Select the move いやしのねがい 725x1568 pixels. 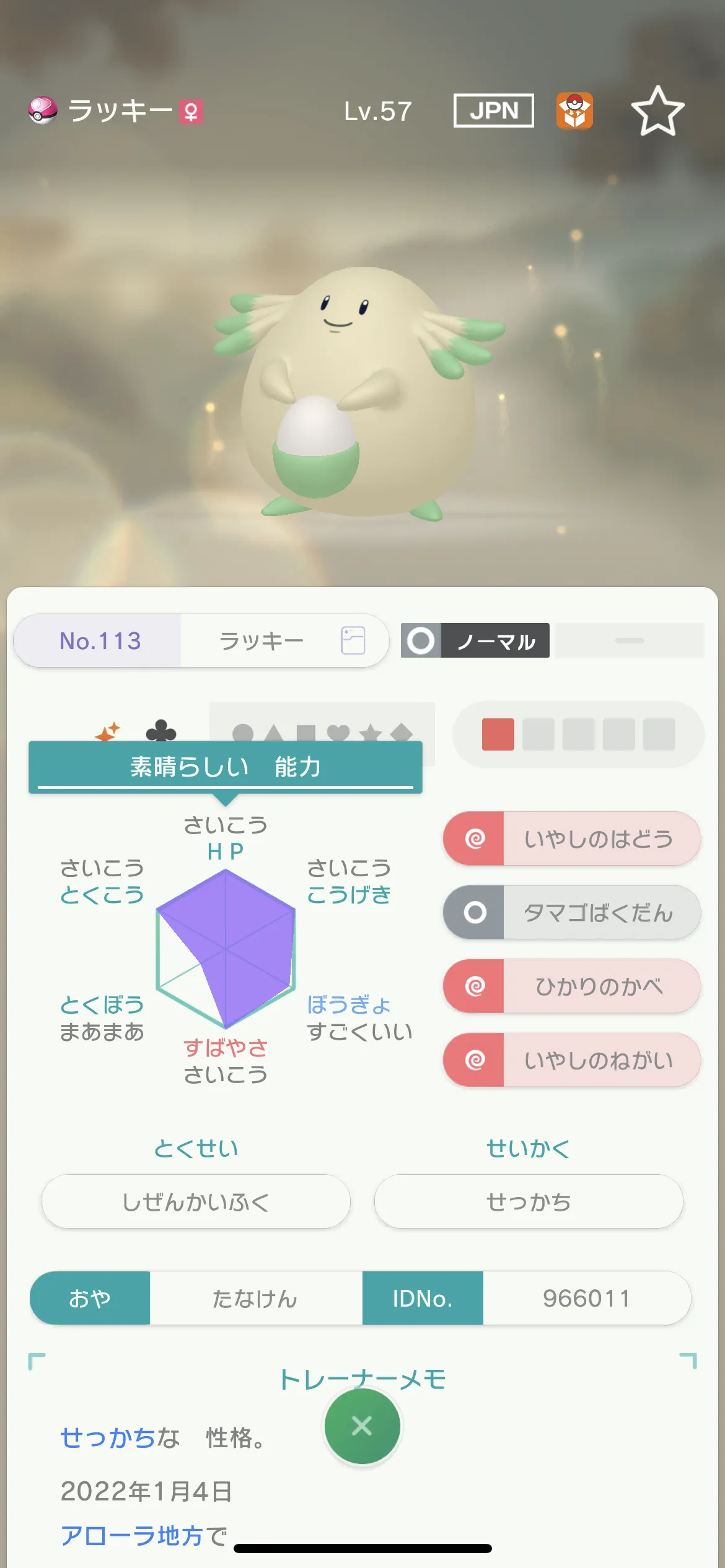[x=572, y=1060]
